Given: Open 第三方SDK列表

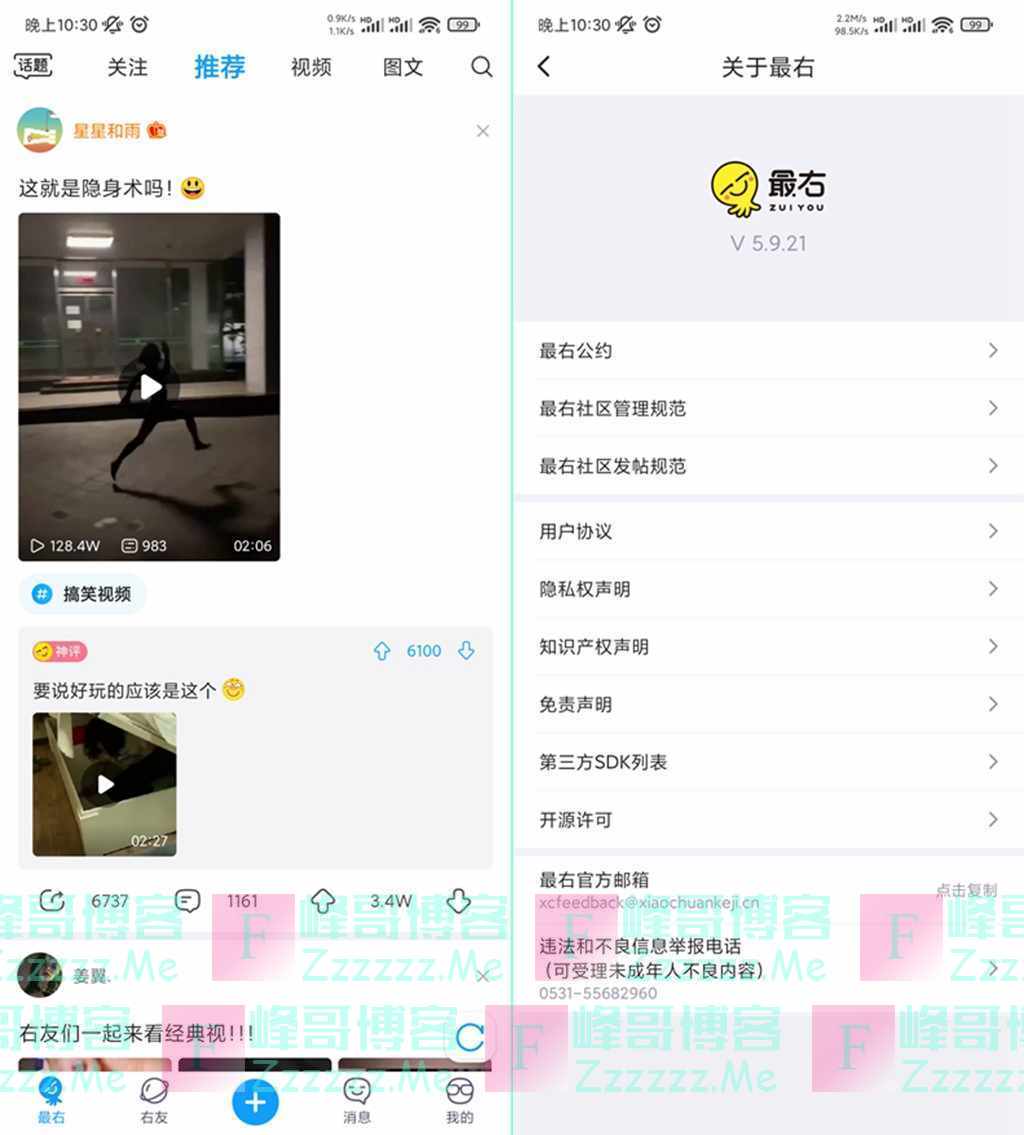Looking at the screenshot, I should pos(767,762).
